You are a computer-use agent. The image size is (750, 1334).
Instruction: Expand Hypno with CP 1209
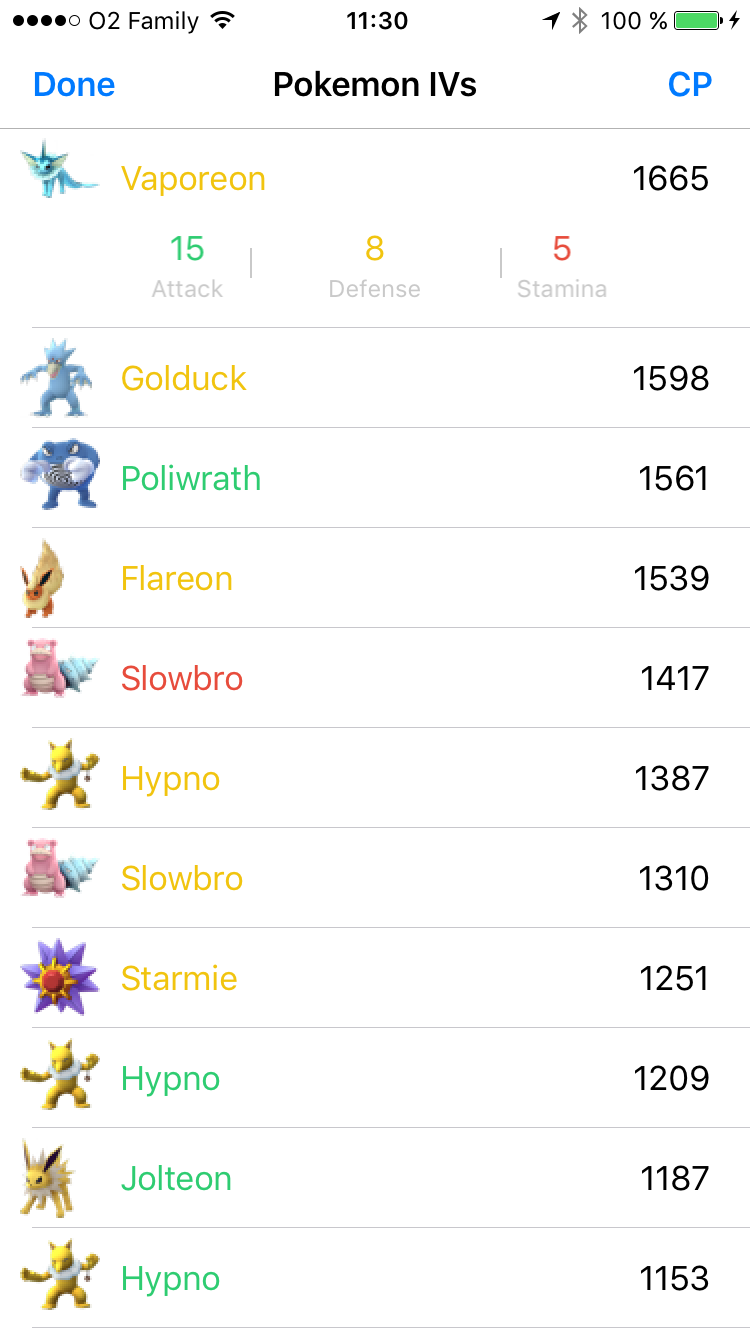(375, 1078)
